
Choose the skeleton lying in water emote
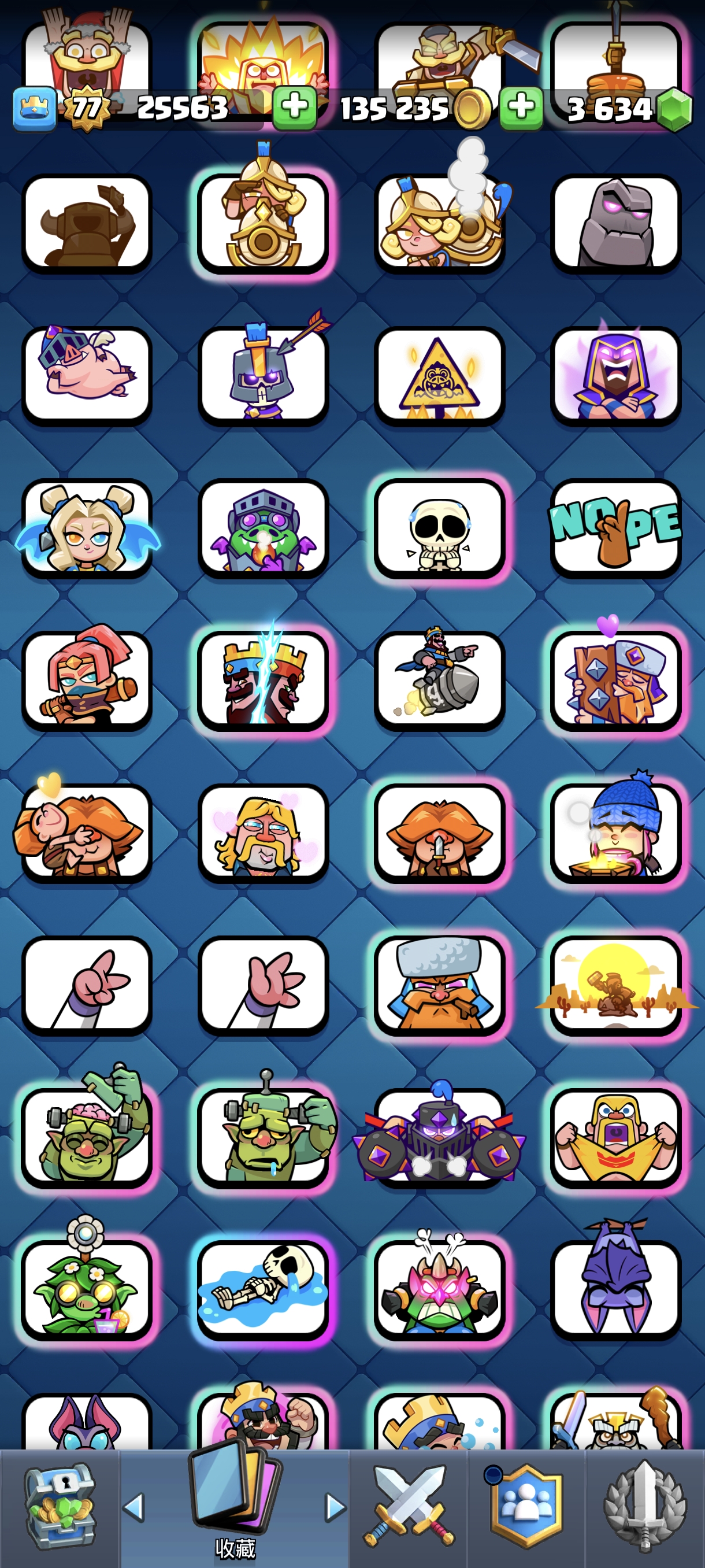pyautogui.click(x=263, y=1289)
